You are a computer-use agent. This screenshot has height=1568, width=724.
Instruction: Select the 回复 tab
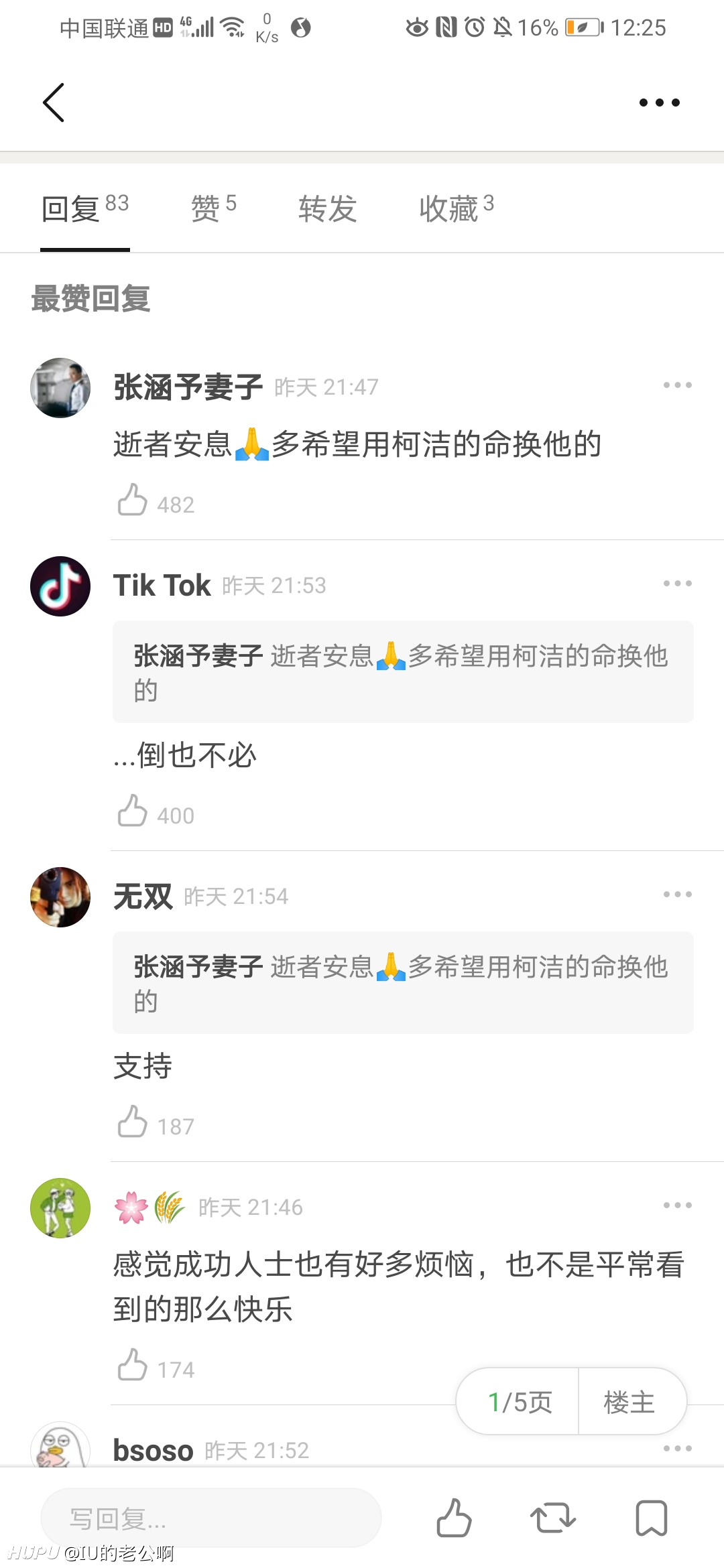coord(84,208)
